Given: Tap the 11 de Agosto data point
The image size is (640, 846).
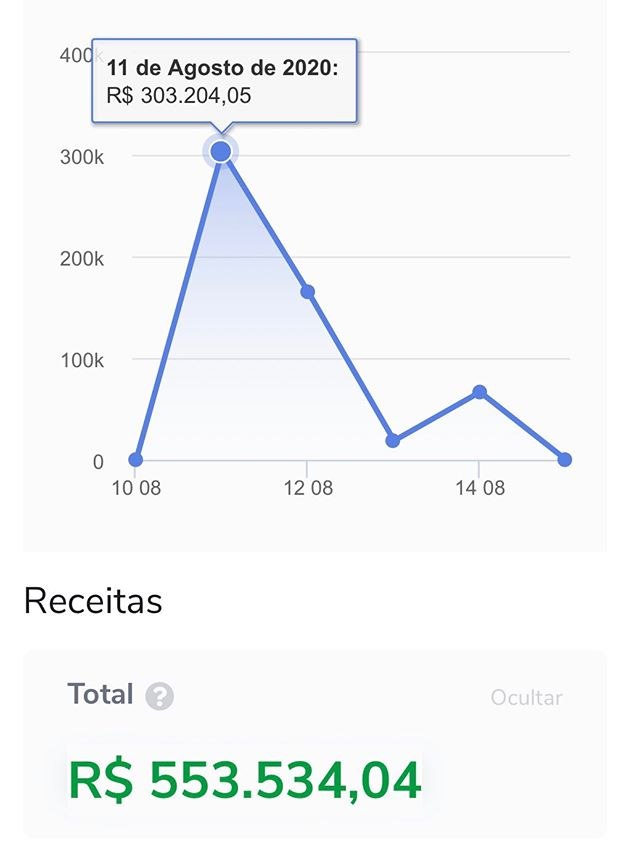Looking at the screenshot, I should 221,151.
